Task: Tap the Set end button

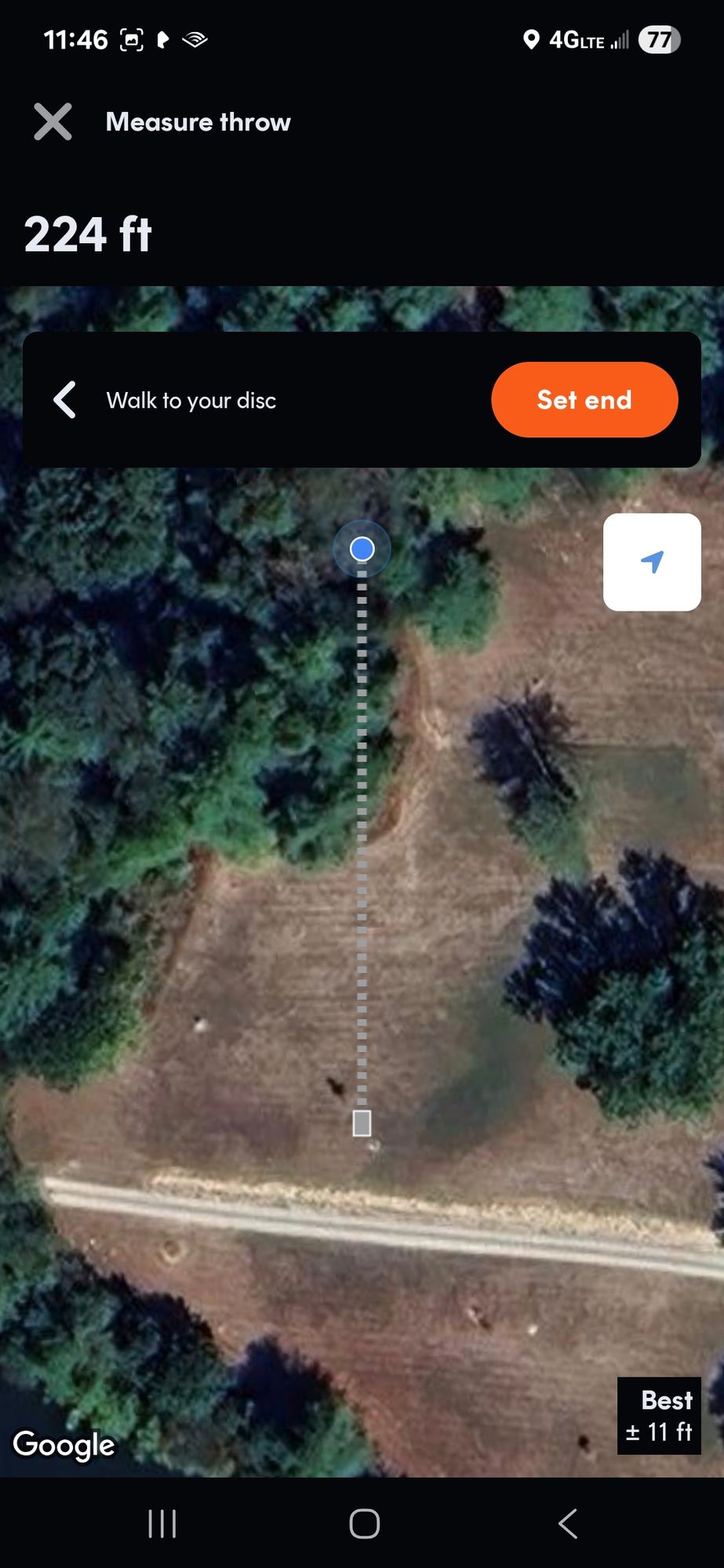Action: (584, 400)
